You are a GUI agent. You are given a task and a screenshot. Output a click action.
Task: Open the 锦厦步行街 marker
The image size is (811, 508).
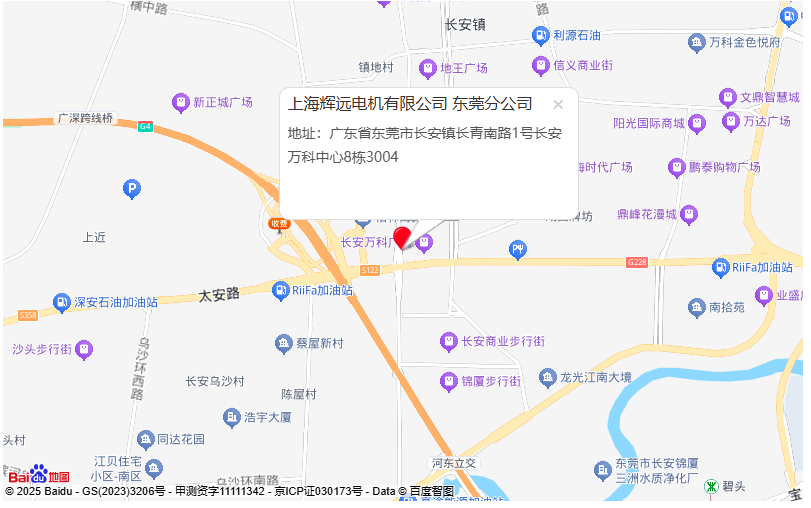pyautogui.click(x=448, y=381)
